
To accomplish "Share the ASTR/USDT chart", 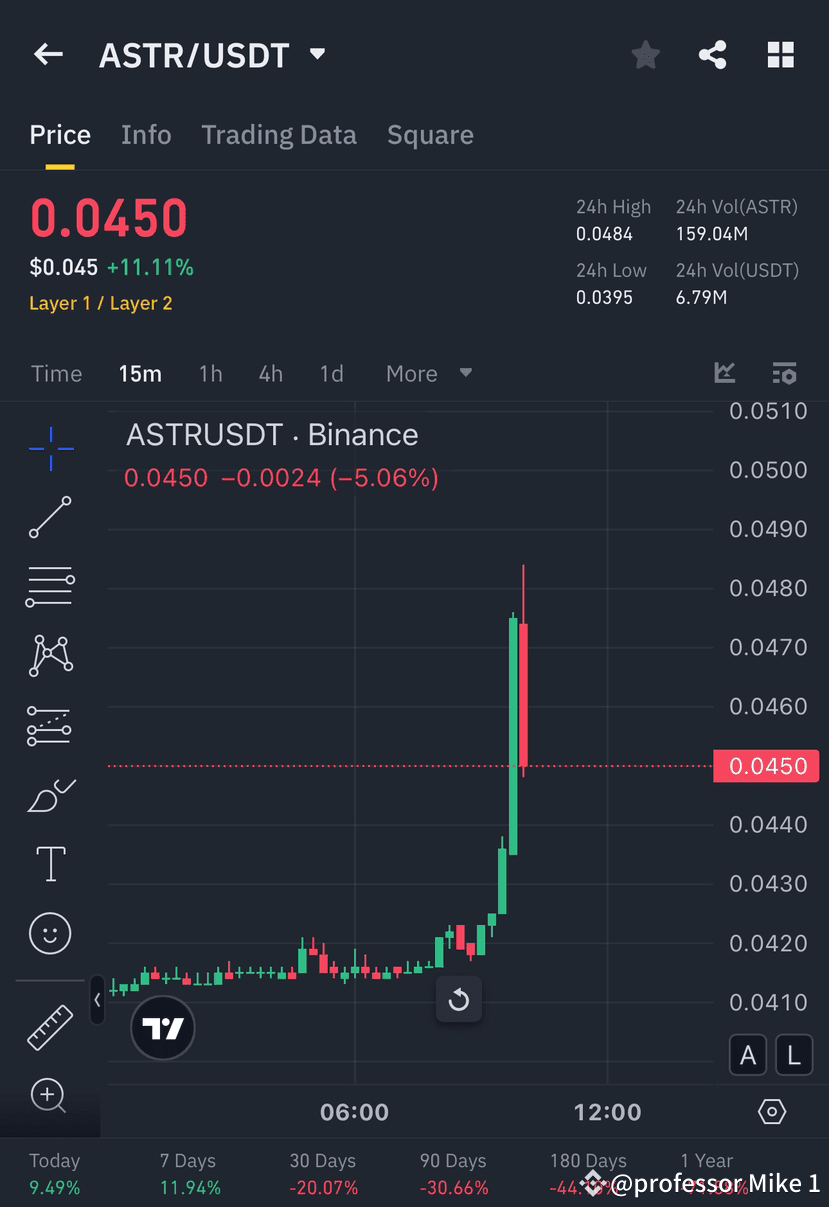I will pos(712,55).
